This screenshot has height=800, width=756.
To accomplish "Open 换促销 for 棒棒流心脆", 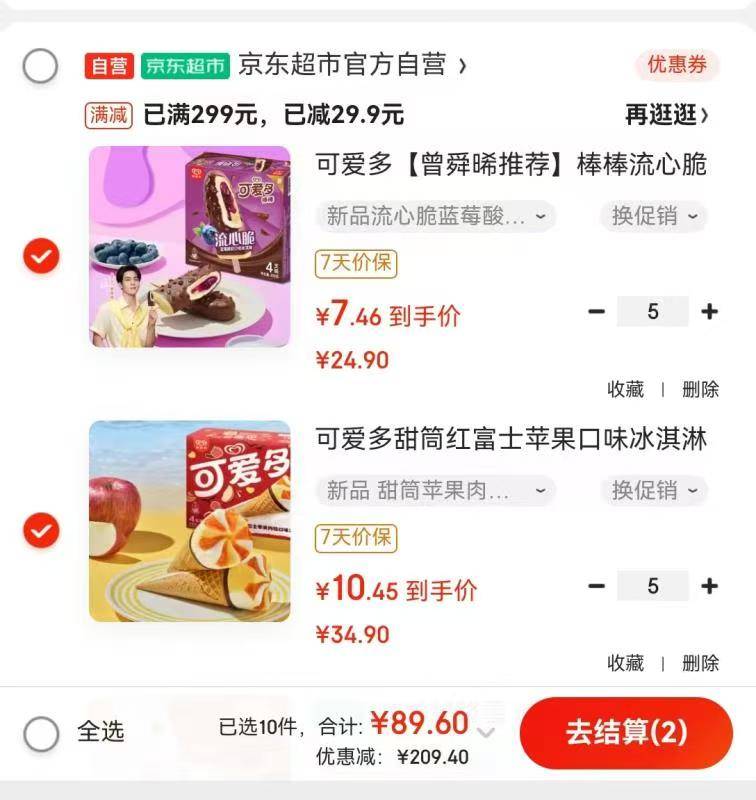I will [654, 216].
